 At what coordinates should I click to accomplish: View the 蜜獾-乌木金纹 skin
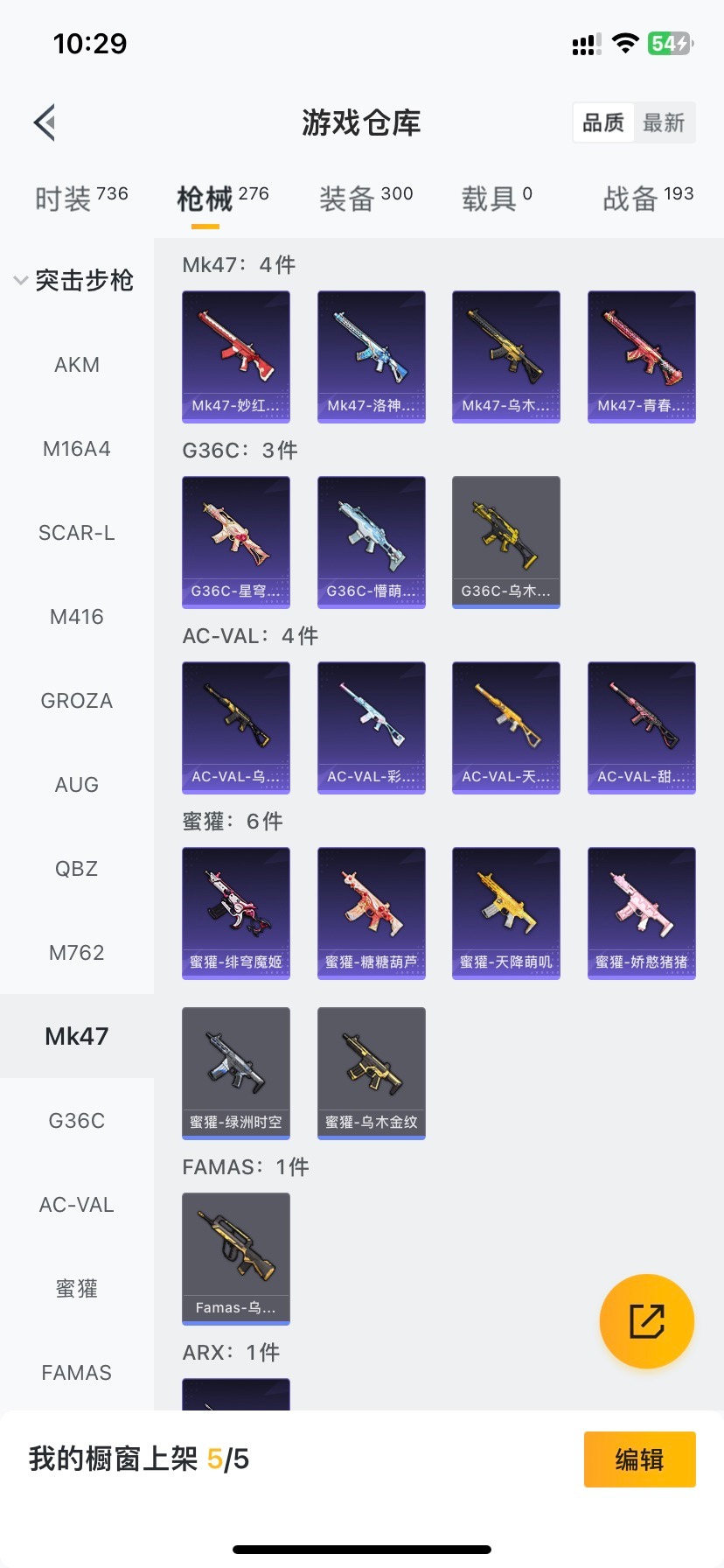tap(371, 1073)
